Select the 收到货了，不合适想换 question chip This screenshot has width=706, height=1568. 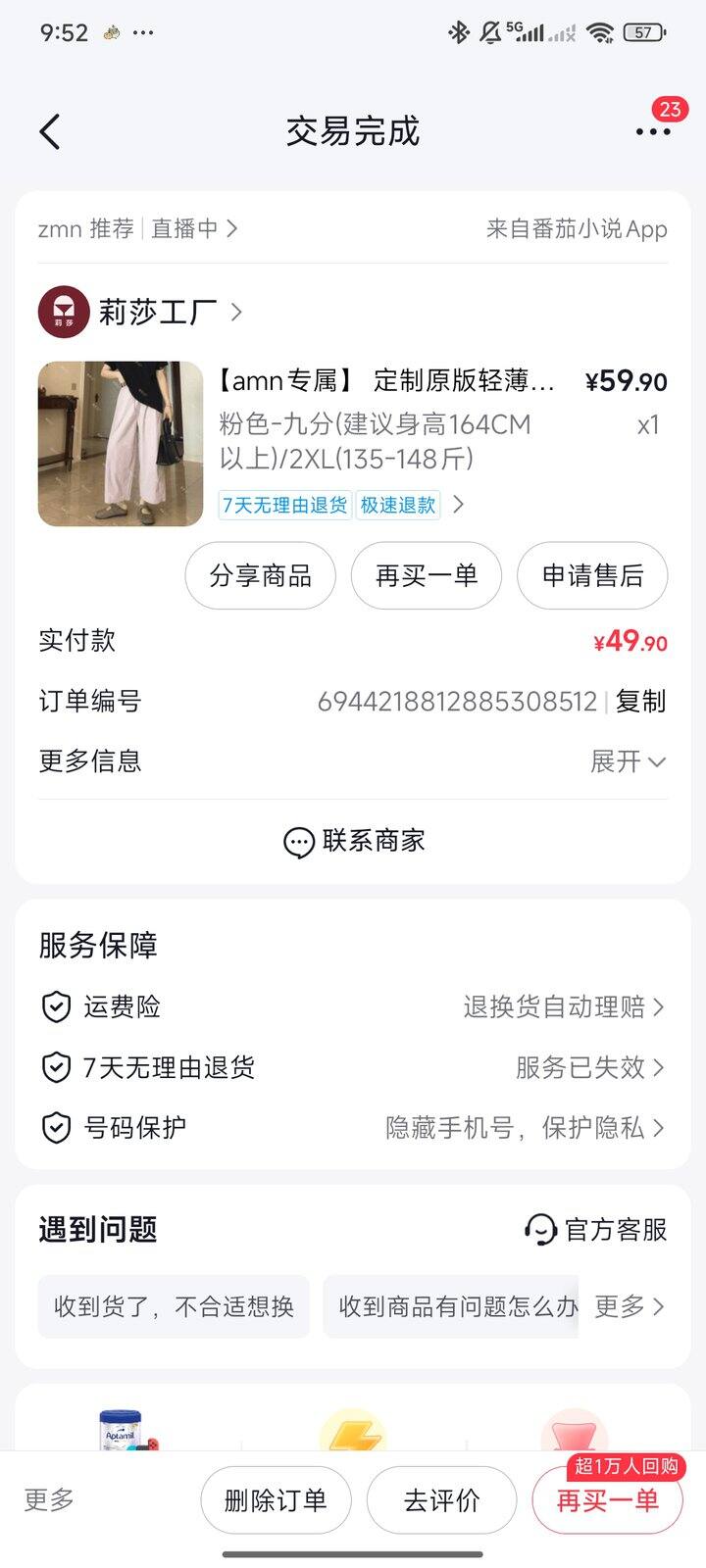(174, 1306)
